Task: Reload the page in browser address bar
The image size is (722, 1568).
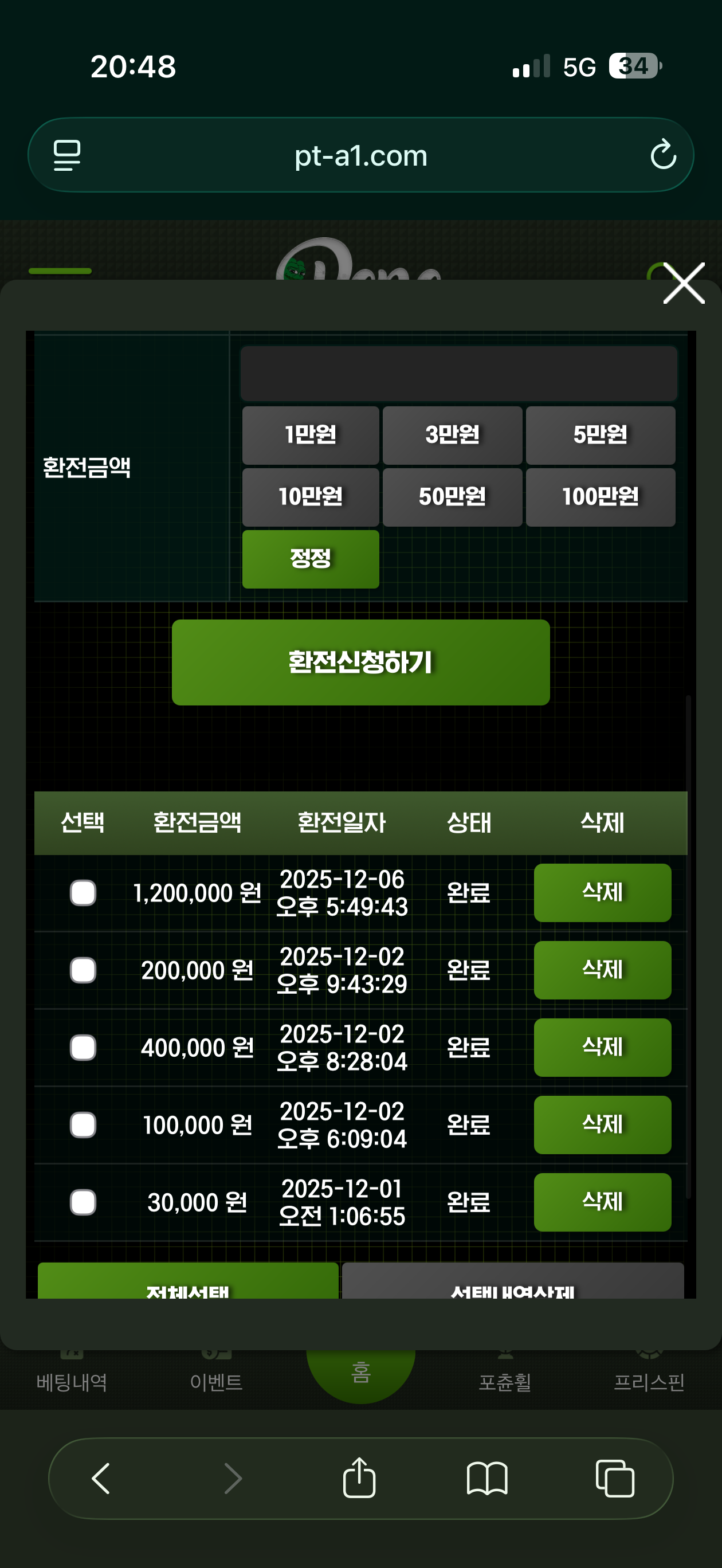Action: point(663,155)
